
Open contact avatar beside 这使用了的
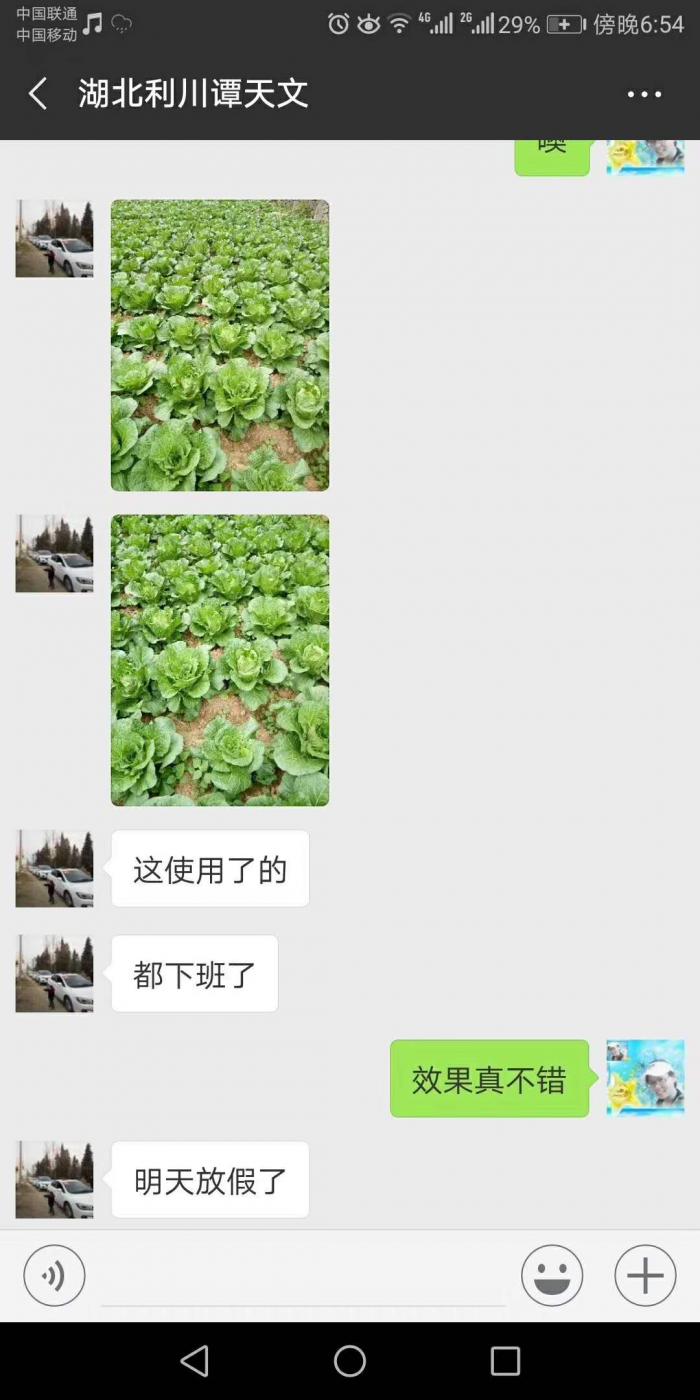click(54, 868)
